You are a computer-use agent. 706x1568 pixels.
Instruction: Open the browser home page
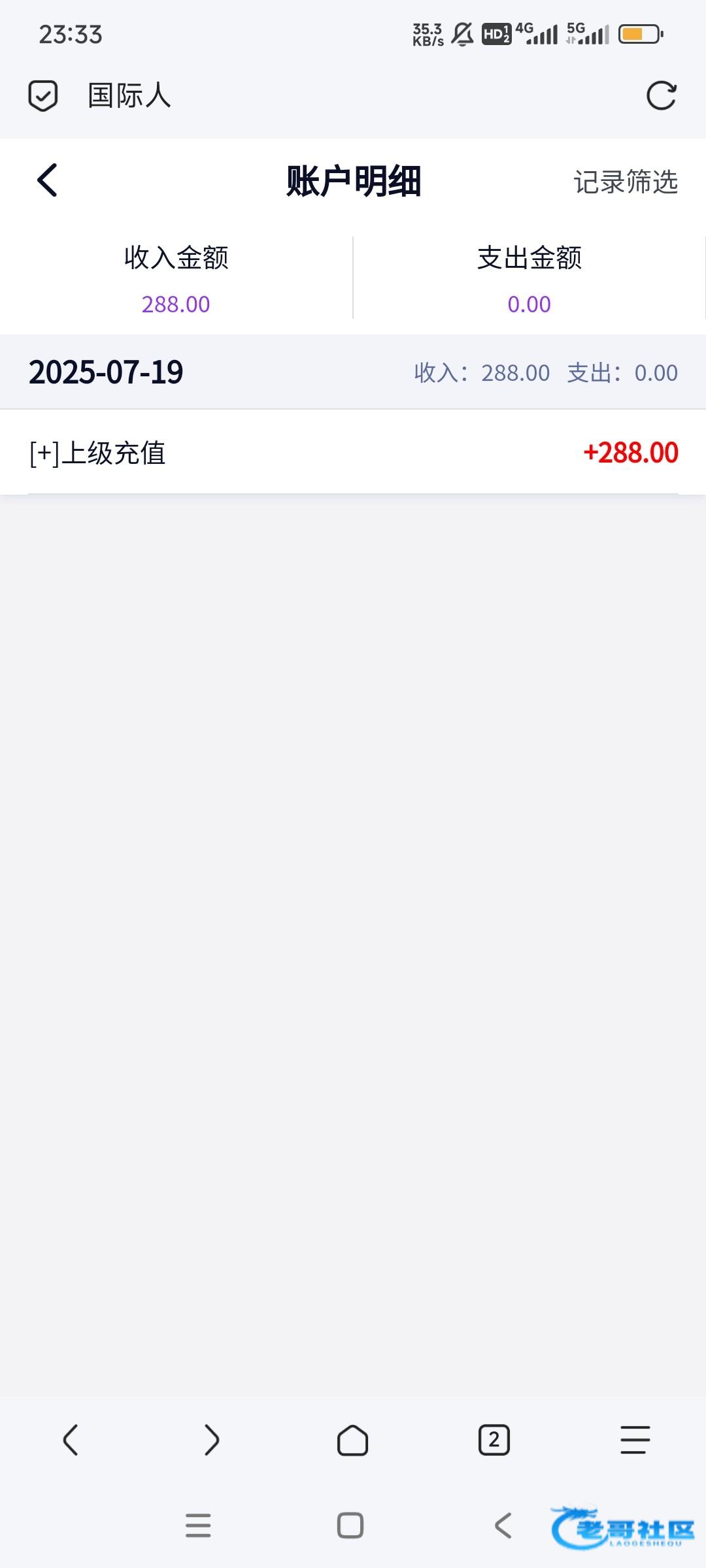point(353,1440)
